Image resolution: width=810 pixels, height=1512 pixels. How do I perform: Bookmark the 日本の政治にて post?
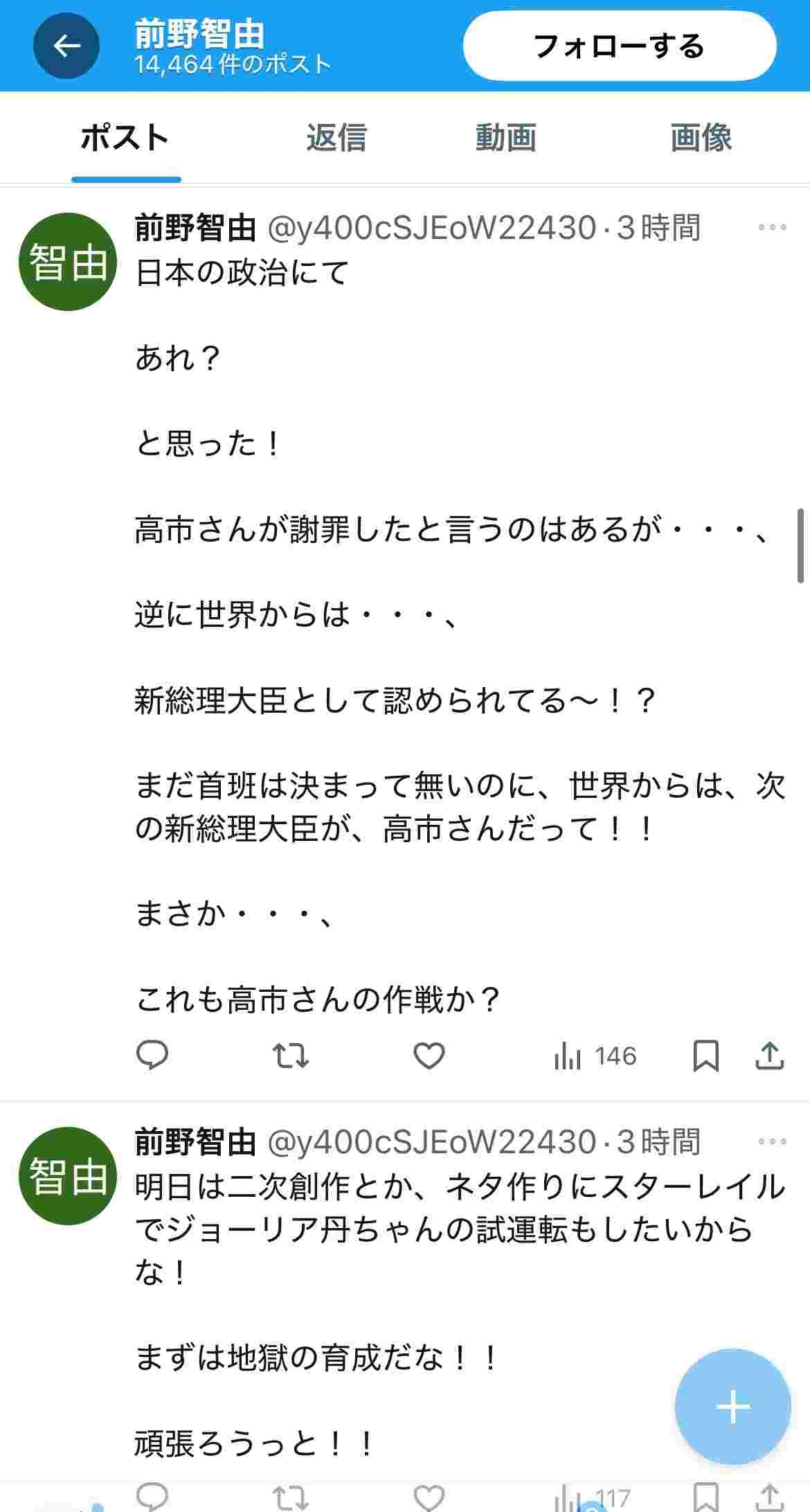705,1056
